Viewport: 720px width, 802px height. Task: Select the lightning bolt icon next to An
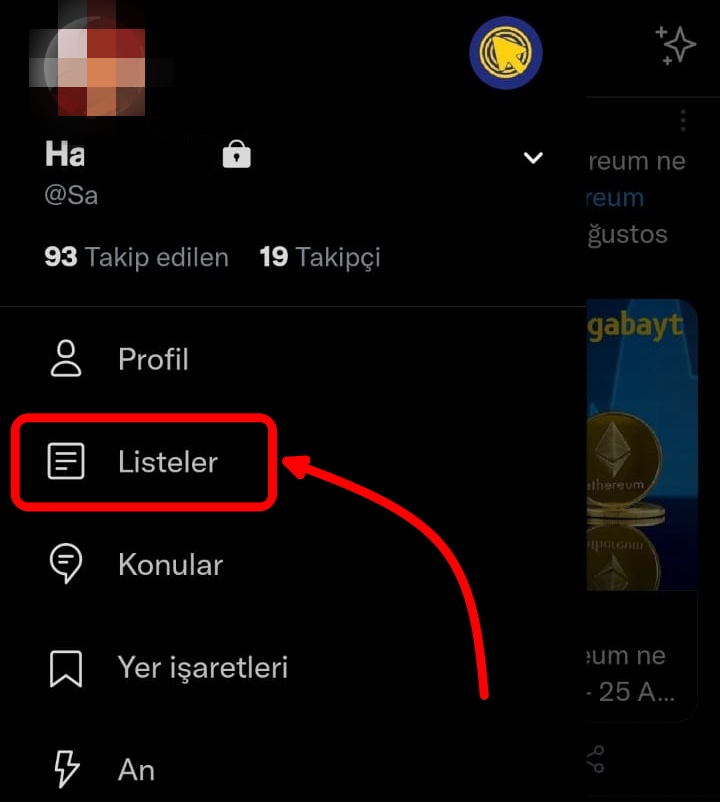(x=66, y=770)
